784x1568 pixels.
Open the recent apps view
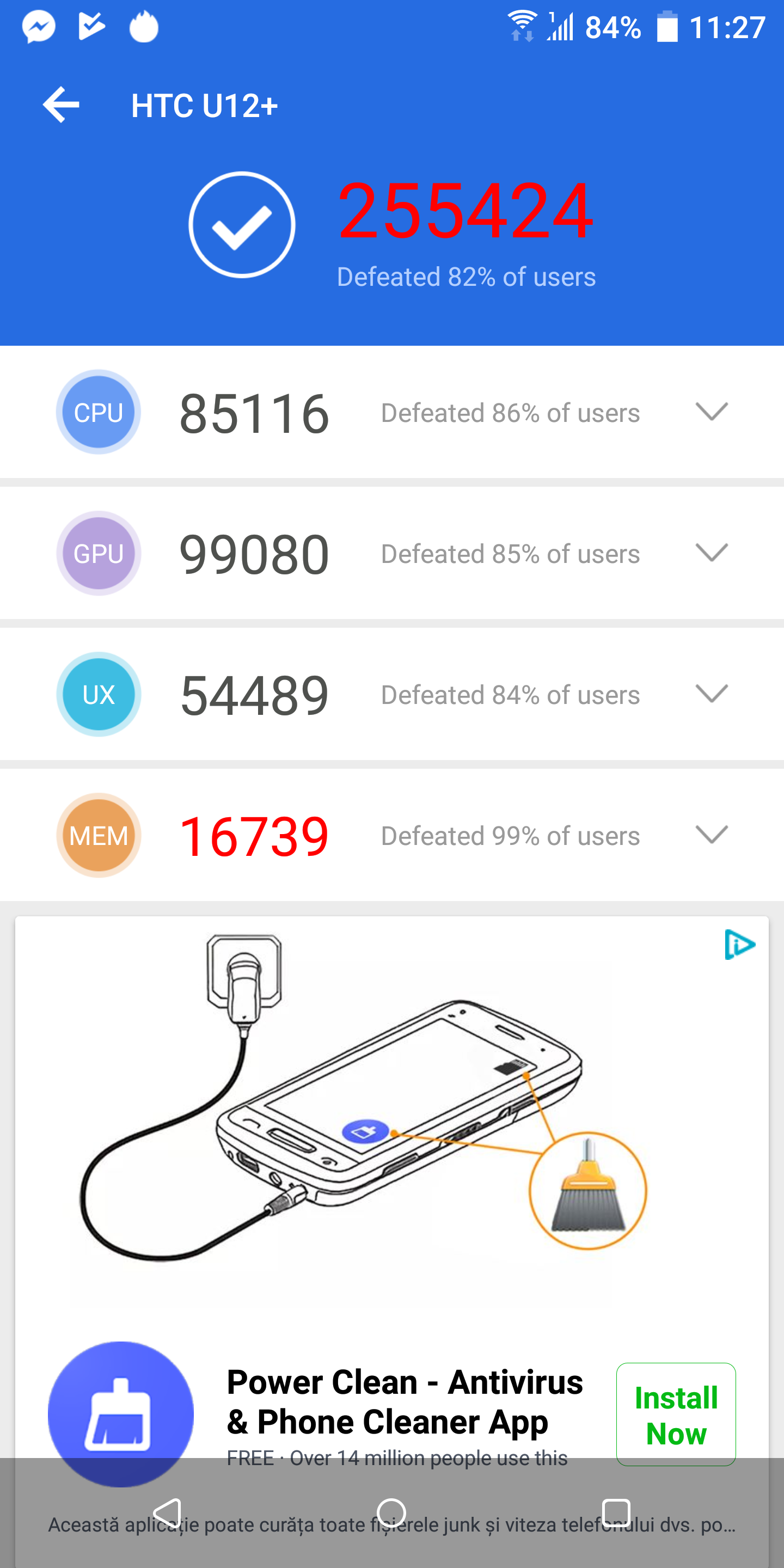coord(615,1512)
